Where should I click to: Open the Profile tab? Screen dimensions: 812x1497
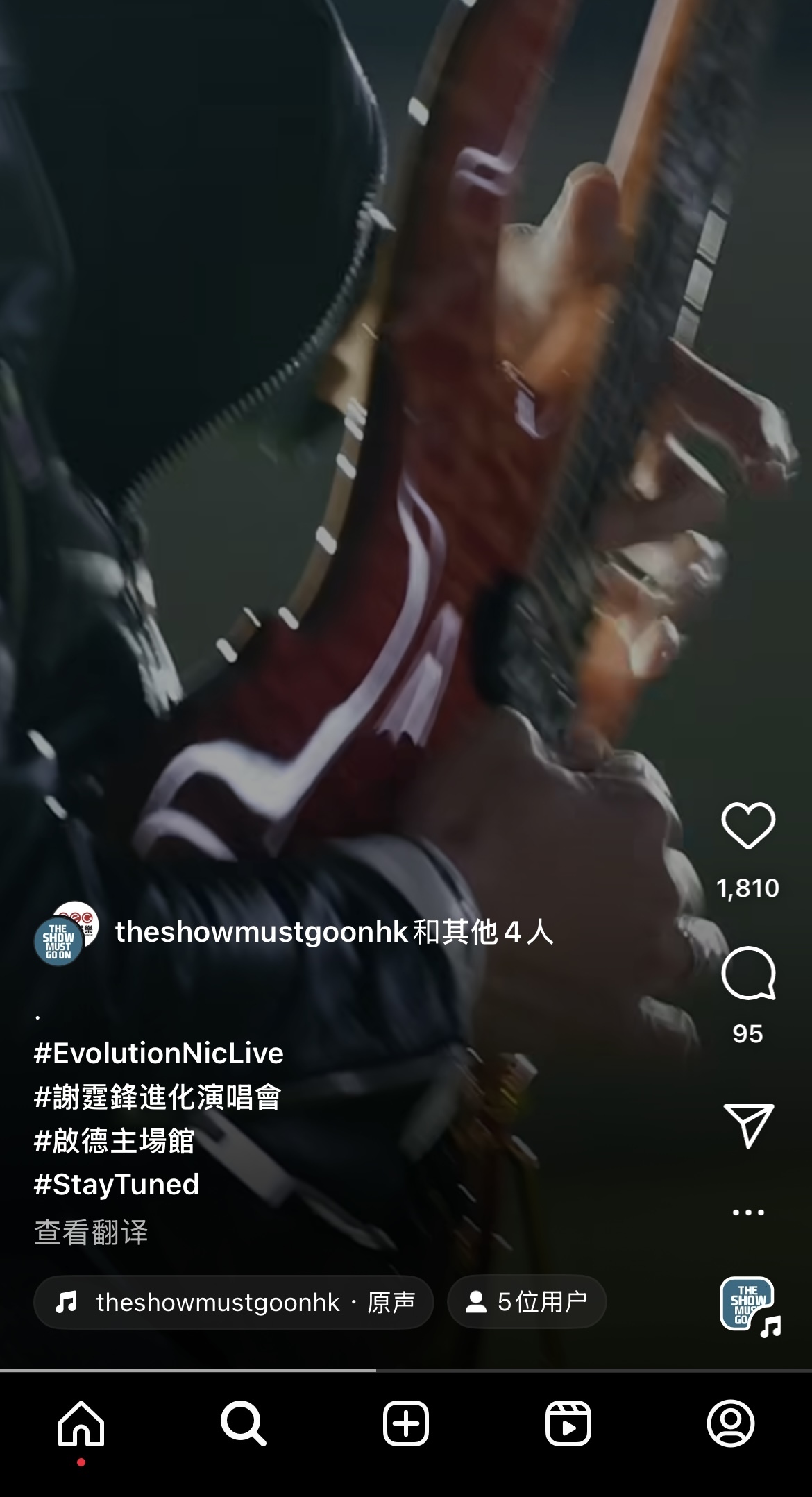point(730,1424)
